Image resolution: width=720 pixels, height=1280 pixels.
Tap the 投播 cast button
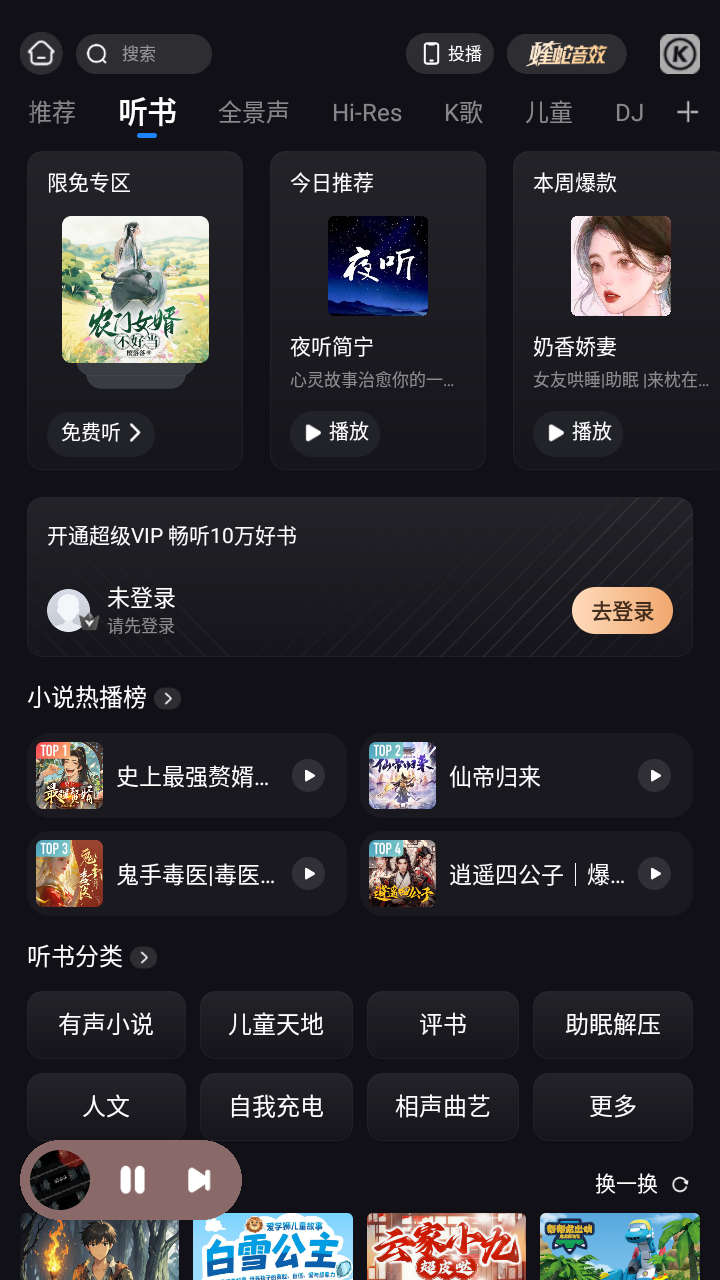click(450, 54)
